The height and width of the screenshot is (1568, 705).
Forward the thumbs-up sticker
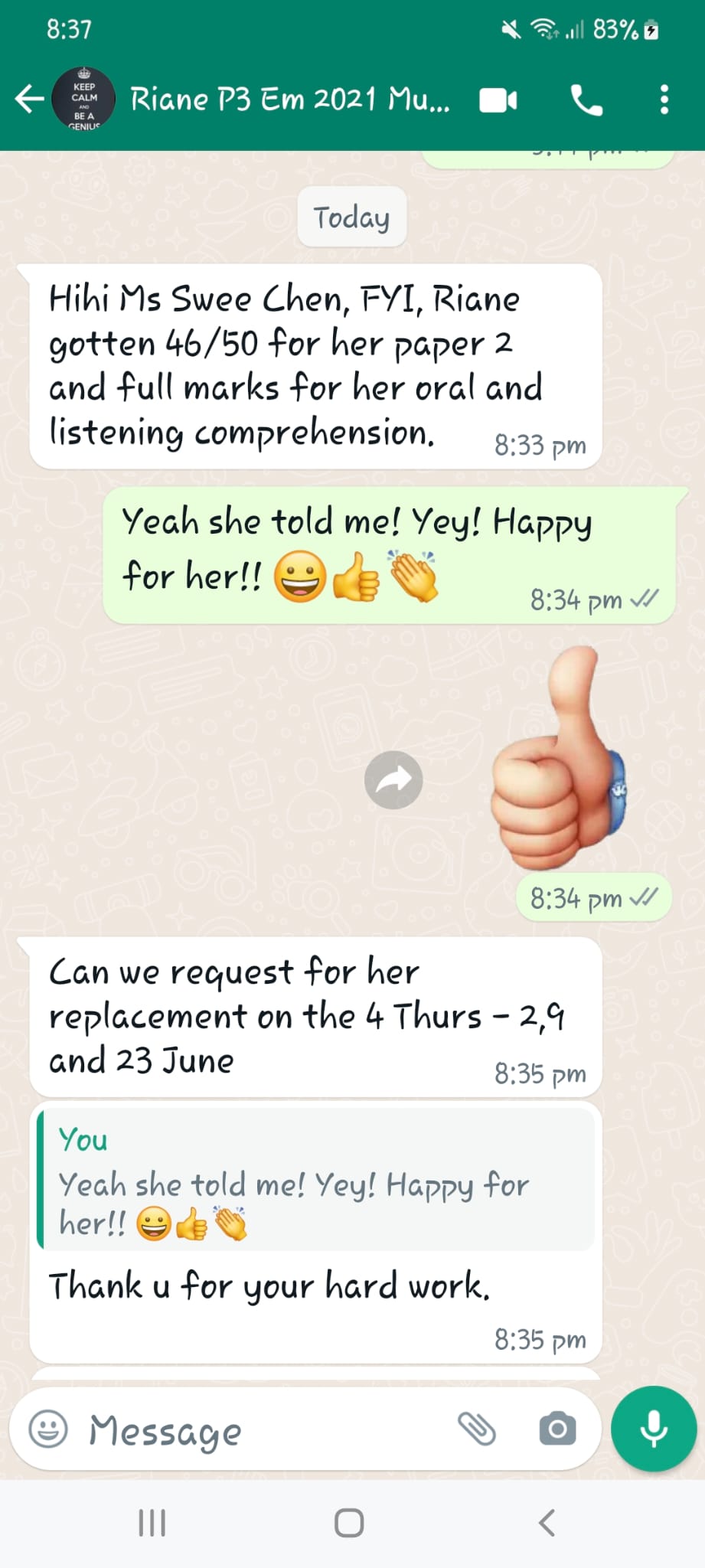pyautogui.click(x=393, y=780)
